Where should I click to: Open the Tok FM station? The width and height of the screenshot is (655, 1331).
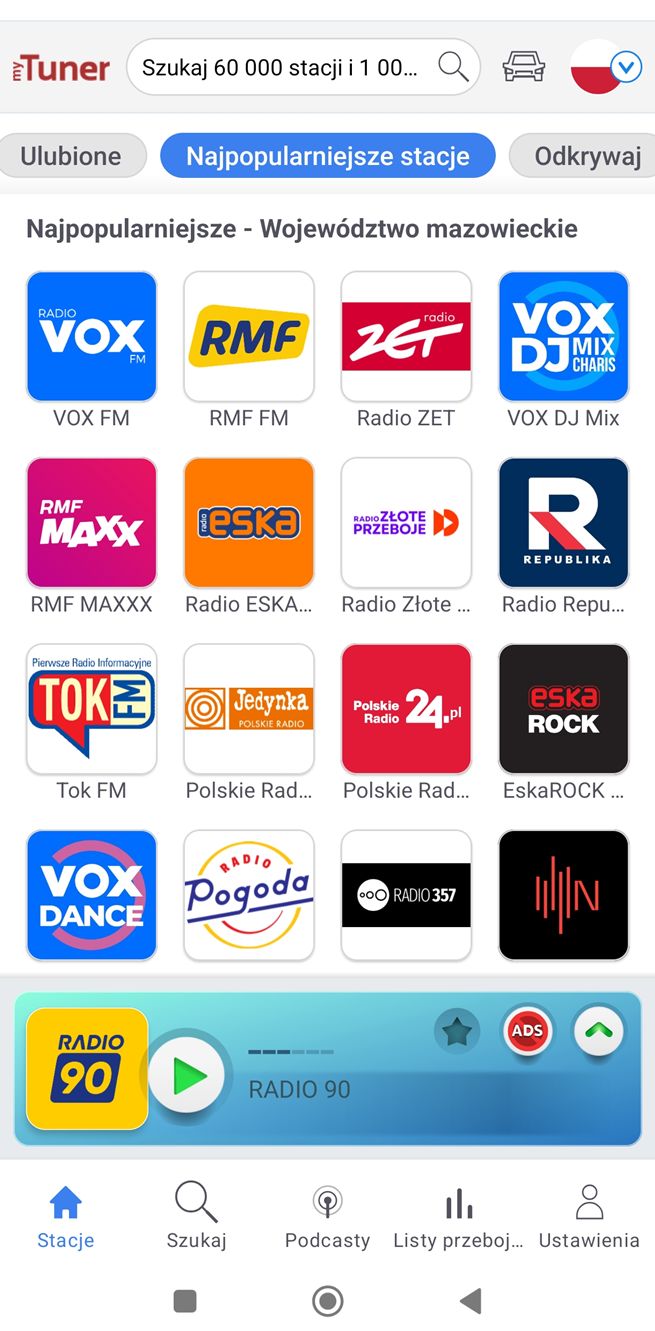(91, 709)
